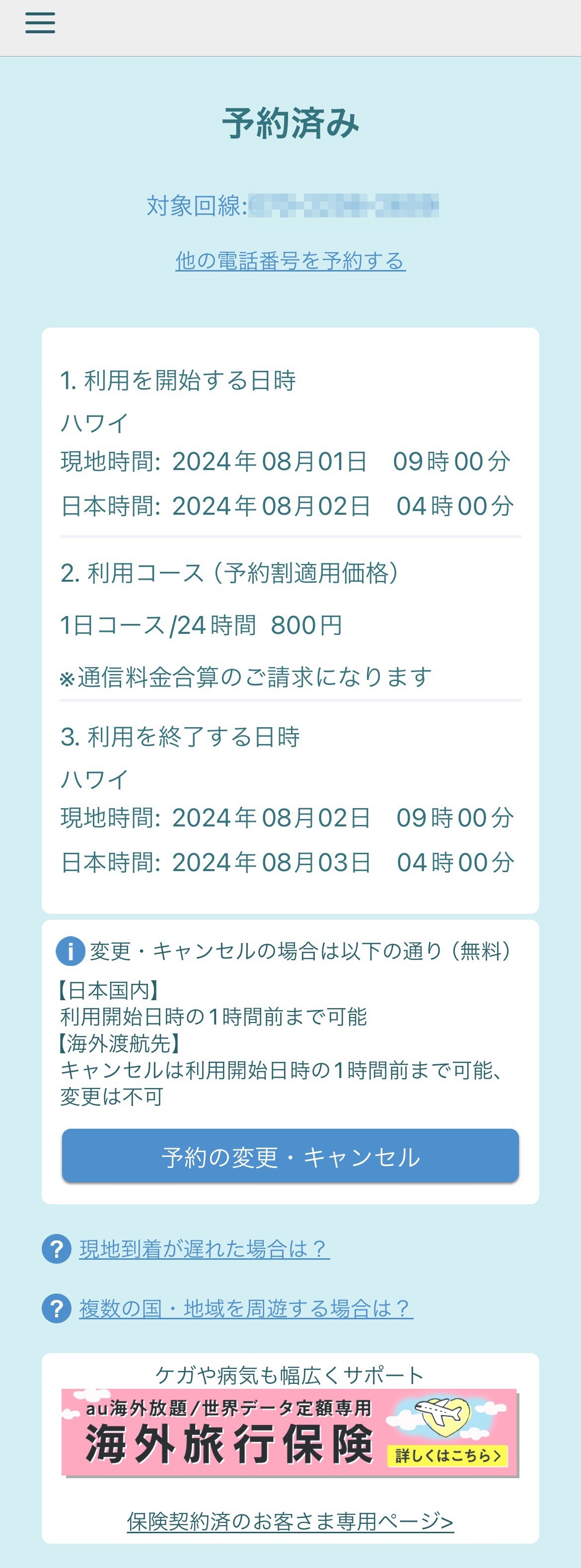581x1568 pixels.
Task: Open 保険契約済のお客さま専用ページ link
Action: tap(290, 1521)
